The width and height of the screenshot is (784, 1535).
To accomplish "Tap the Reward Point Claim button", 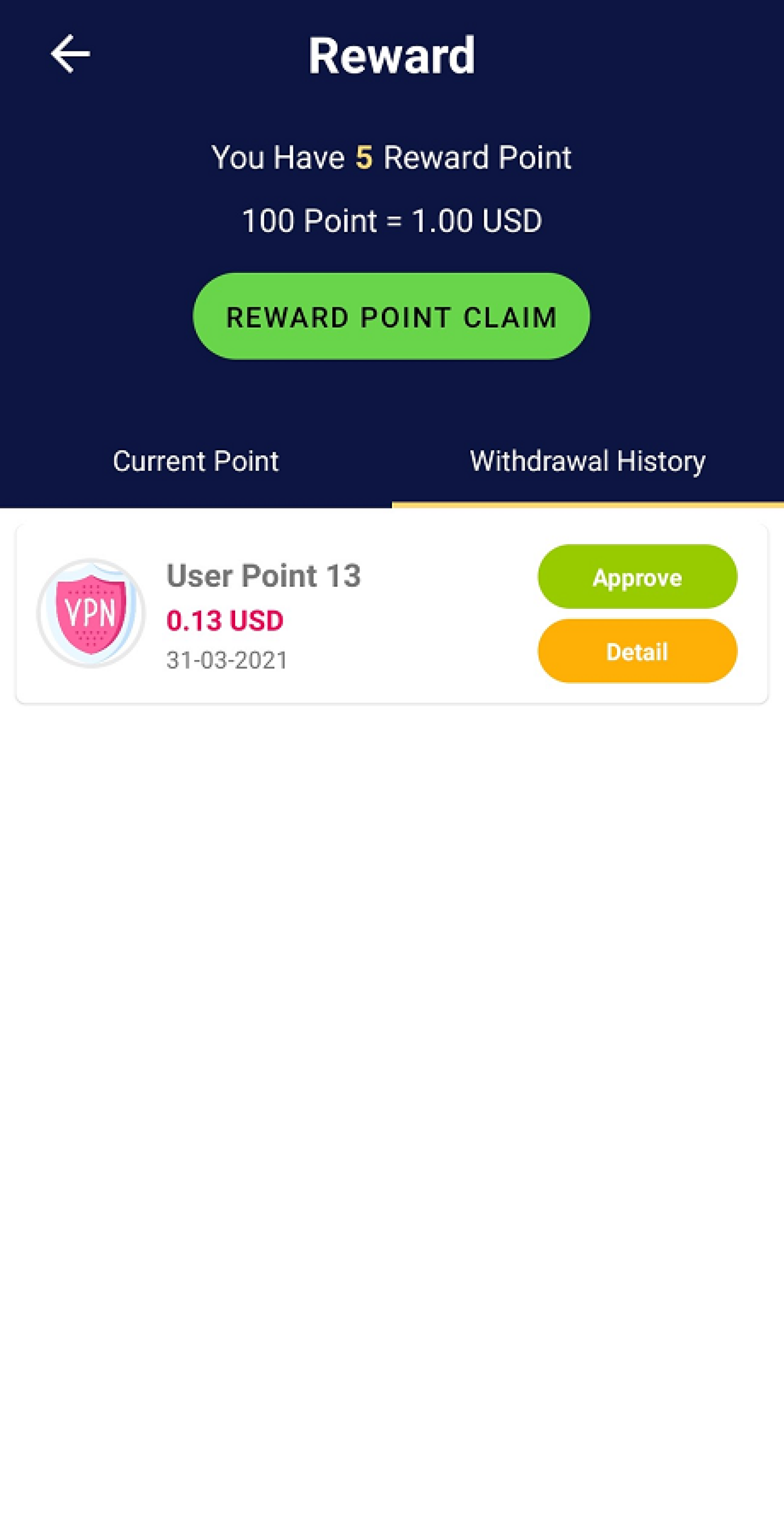I will (x=392, y=316).
